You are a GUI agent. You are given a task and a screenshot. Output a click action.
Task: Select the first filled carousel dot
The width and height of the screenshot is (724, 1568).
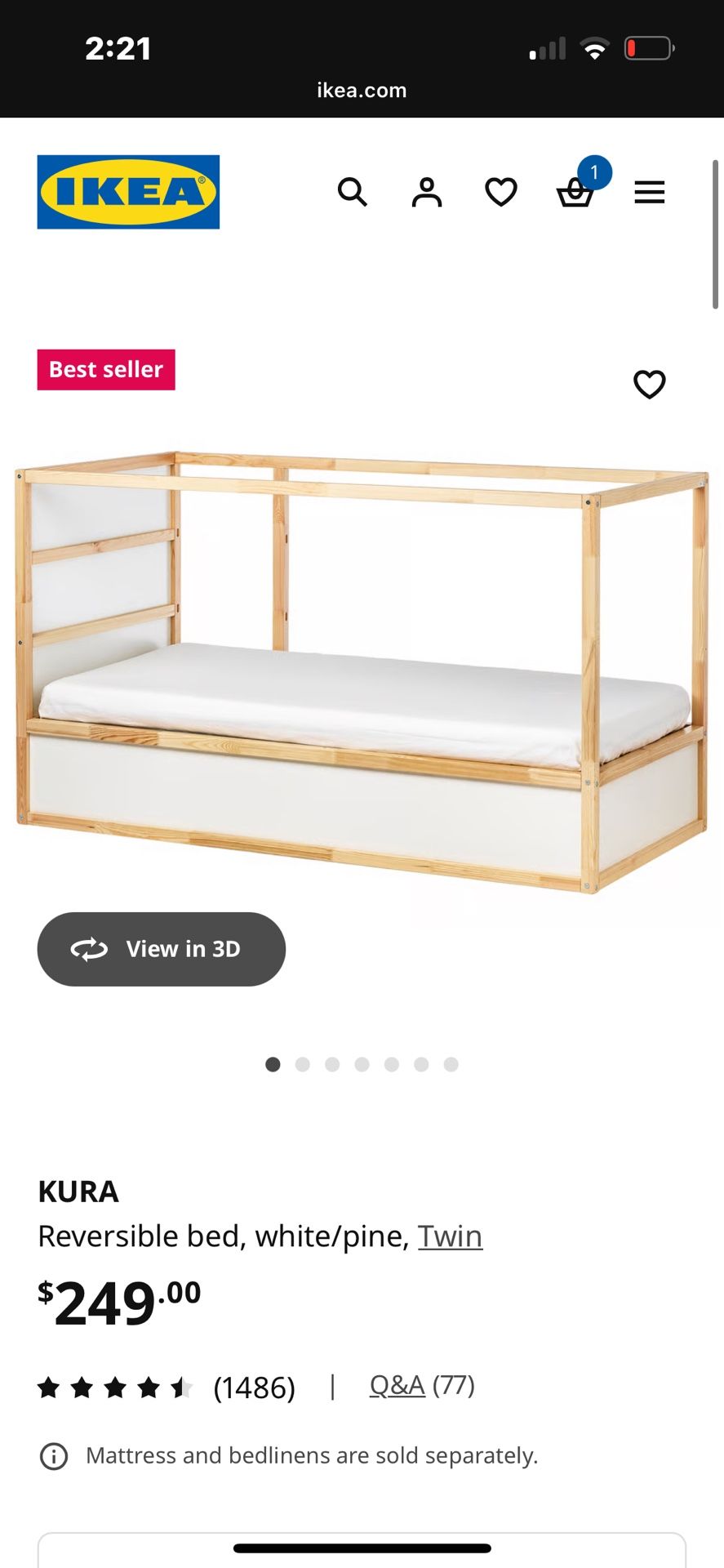(x=273, y=1064)
